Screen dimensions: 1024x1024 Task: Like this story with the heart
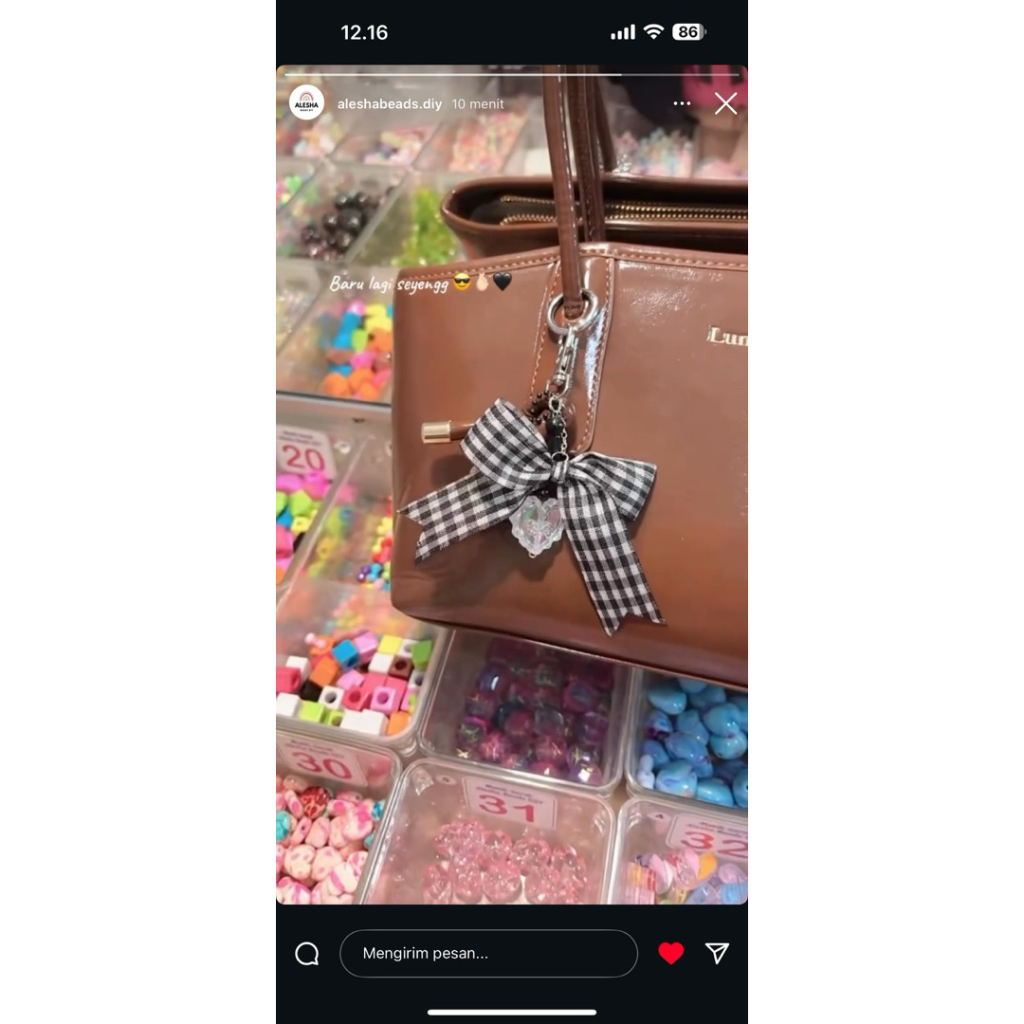tap(671, 954)
